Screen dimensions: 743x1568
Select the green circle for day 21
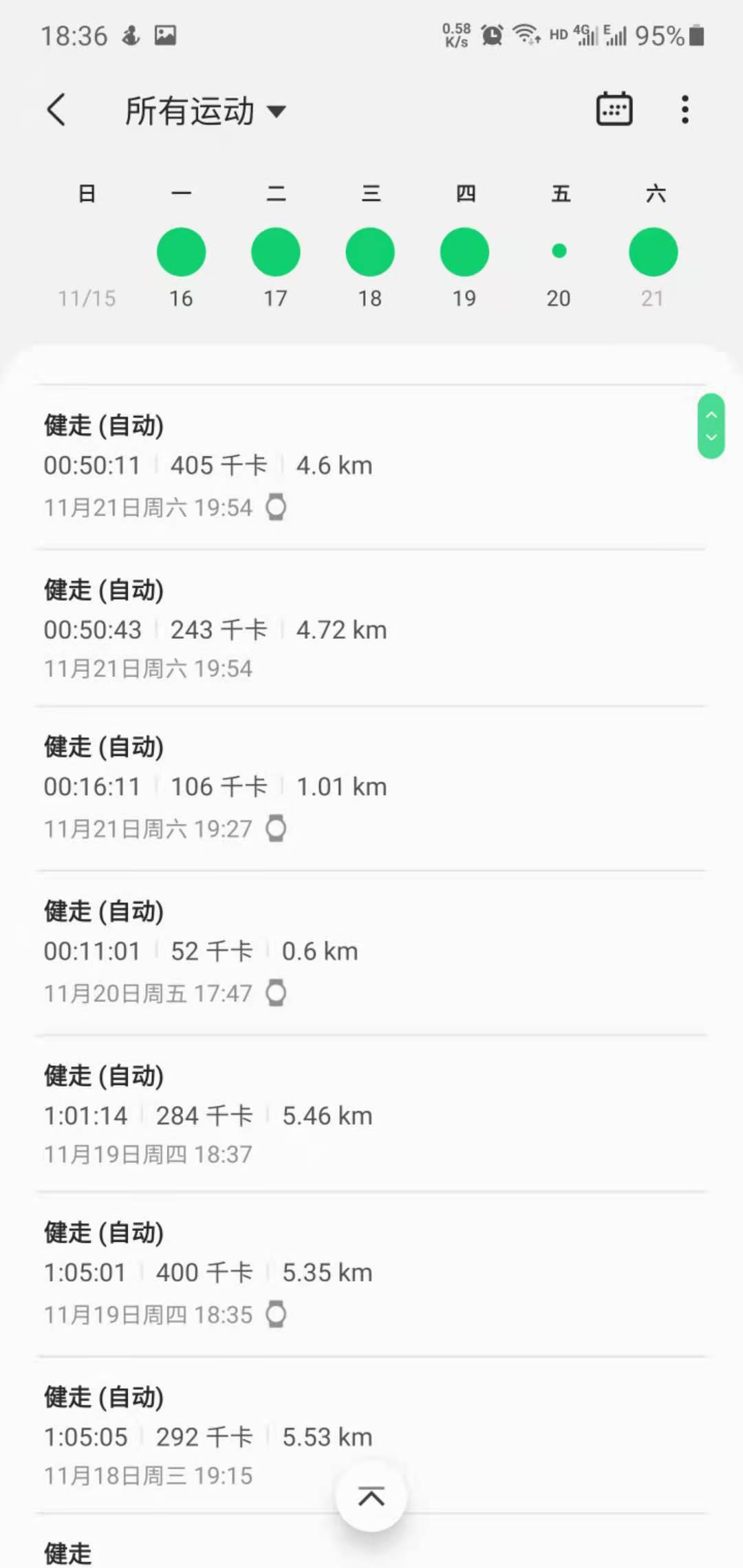(x=653, y=252)
